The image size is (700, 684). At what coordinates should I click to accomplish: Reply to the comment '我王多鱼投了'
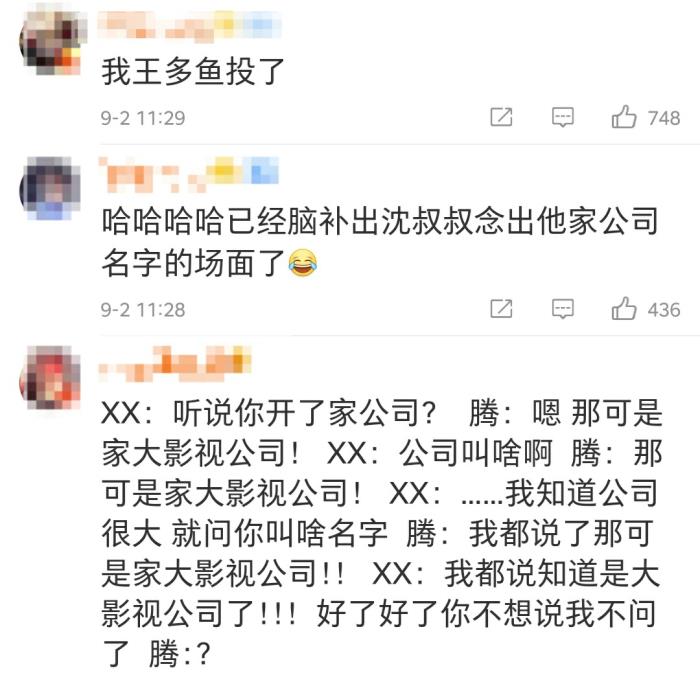tap(563, 118)
